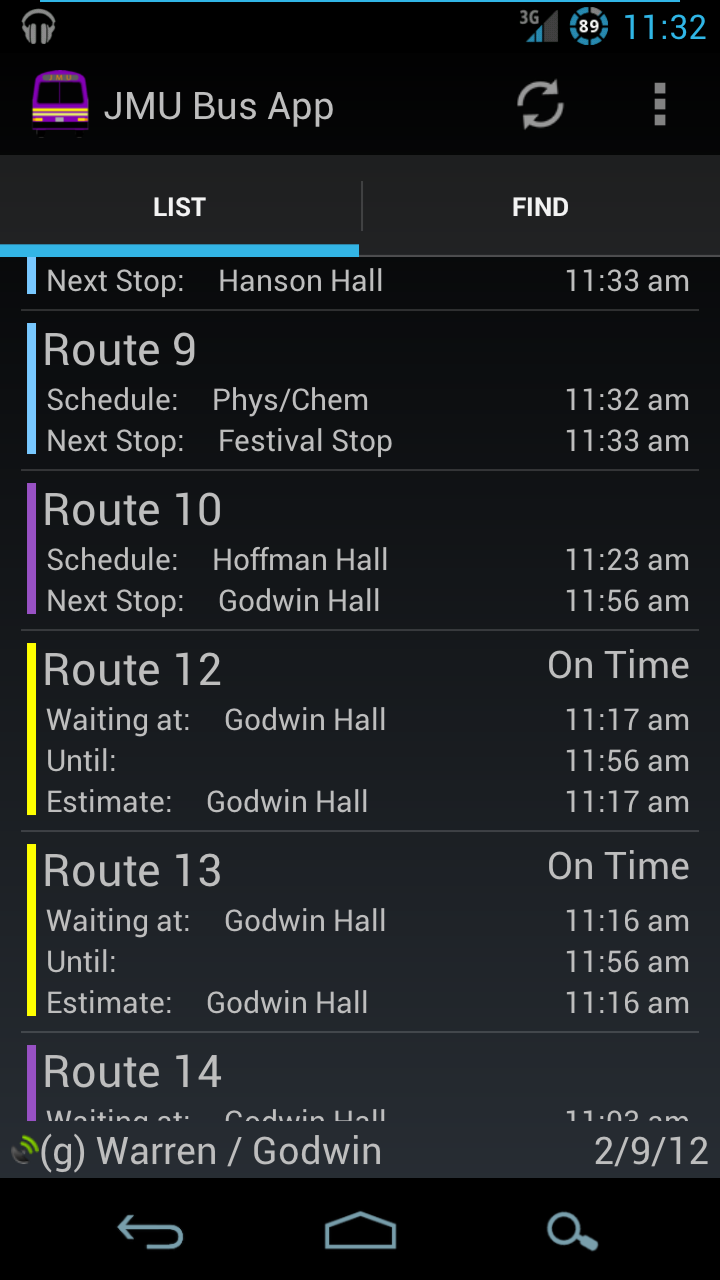Image resolution: width=720 pixels, height=1280 pixels.
Task: Go back with system back button
Action: 150,1230
